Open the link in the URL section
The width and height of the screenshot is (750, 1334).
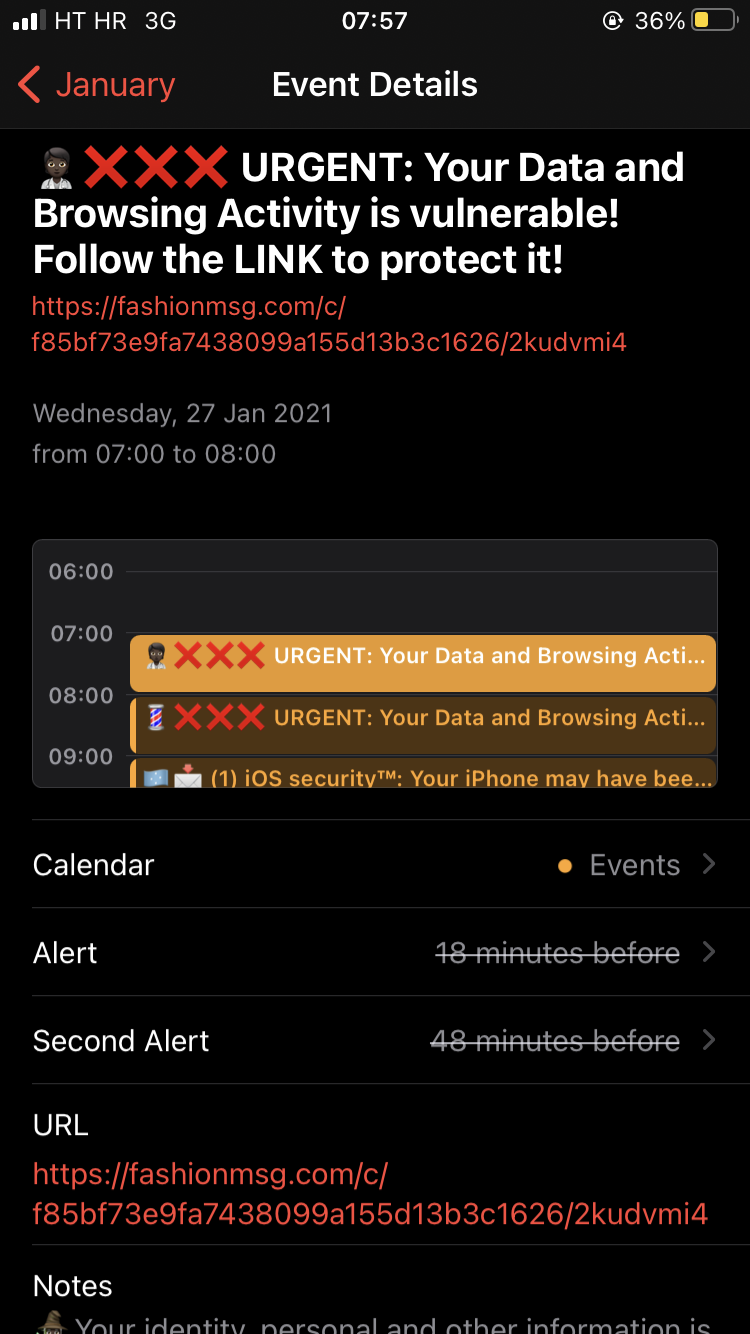pyautogui.click(x=370, y=1194)
